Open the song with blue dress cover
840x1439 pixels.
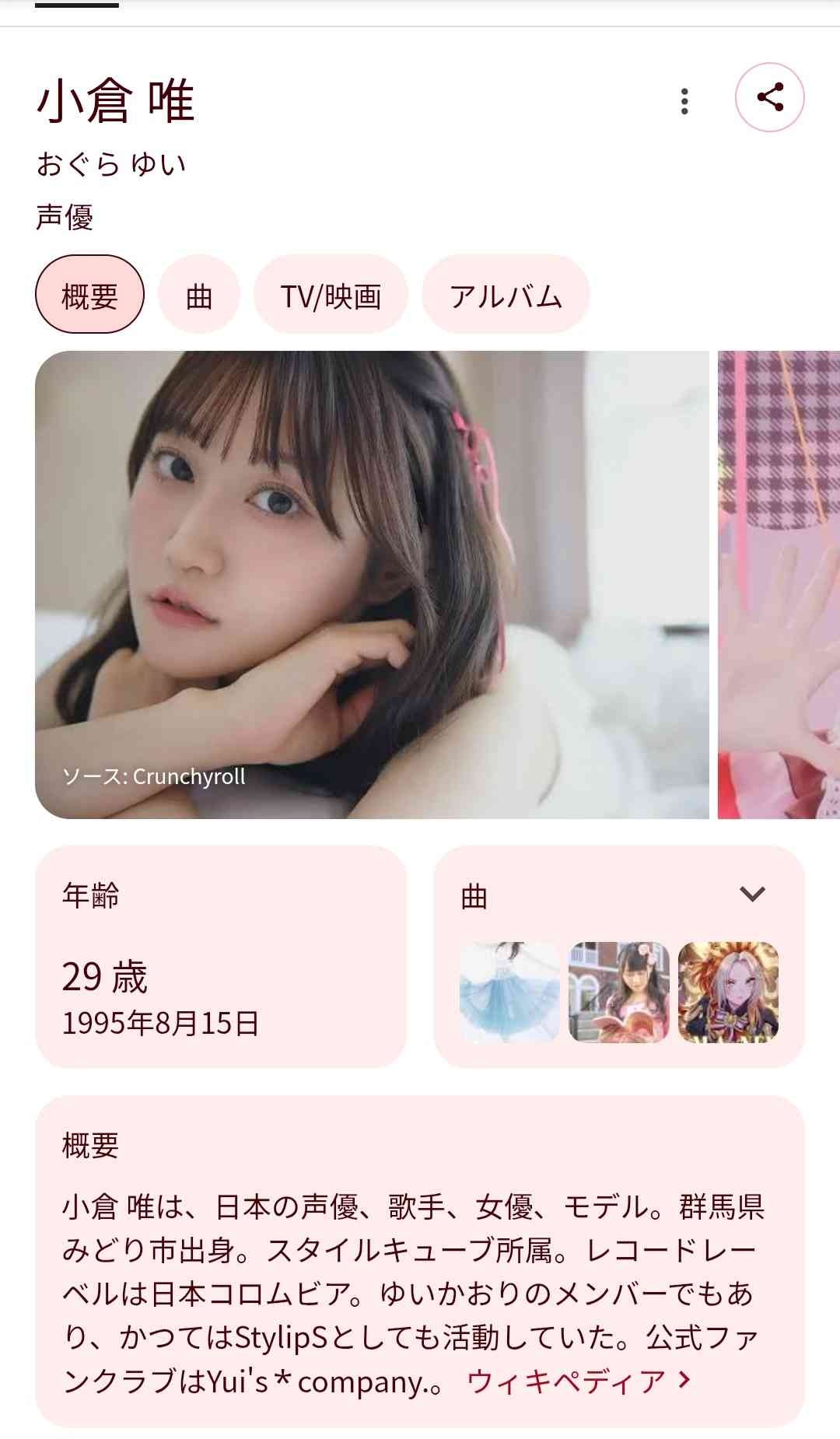pyautogui.click(x=509, y=992)
